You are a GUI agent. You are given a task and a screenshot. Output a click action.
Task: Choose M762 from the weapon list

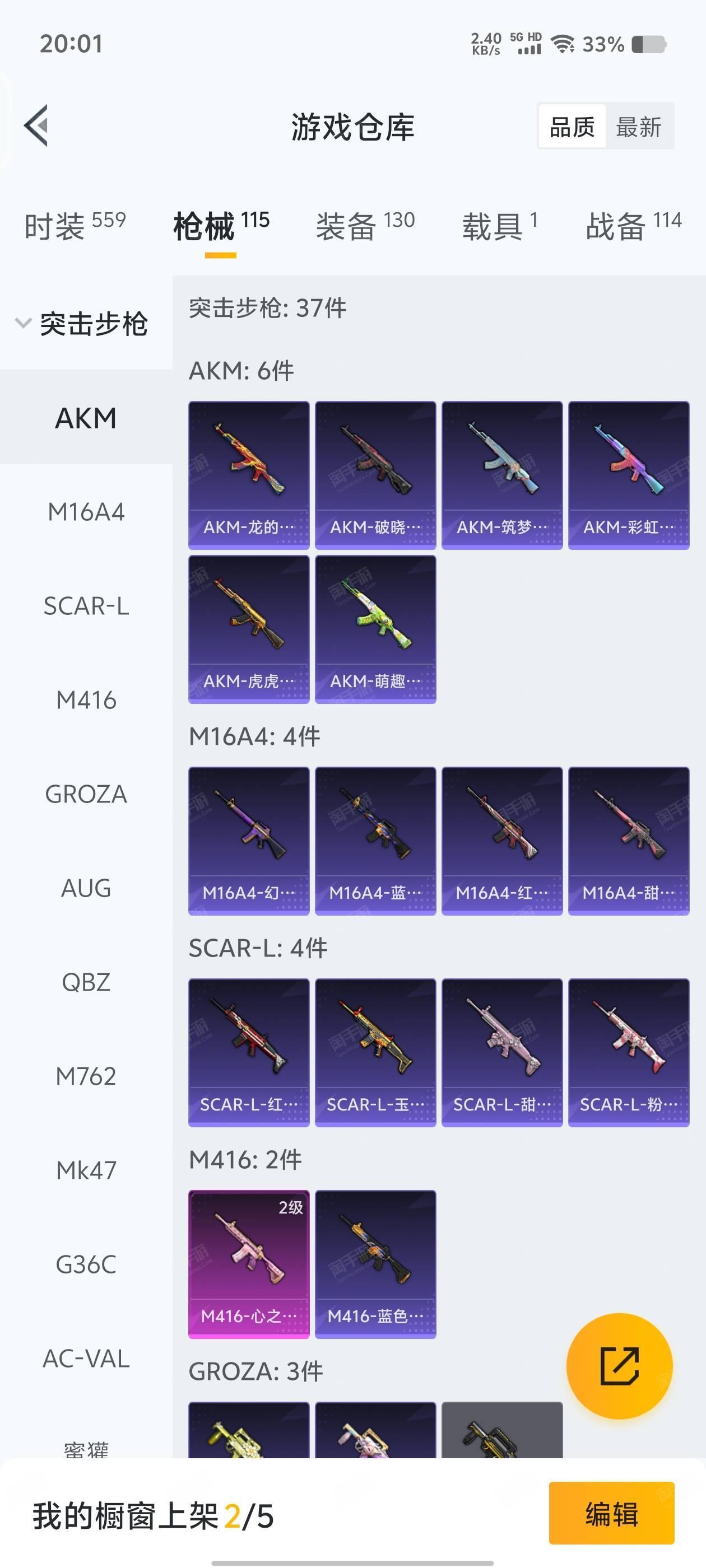pos(86,1076)
